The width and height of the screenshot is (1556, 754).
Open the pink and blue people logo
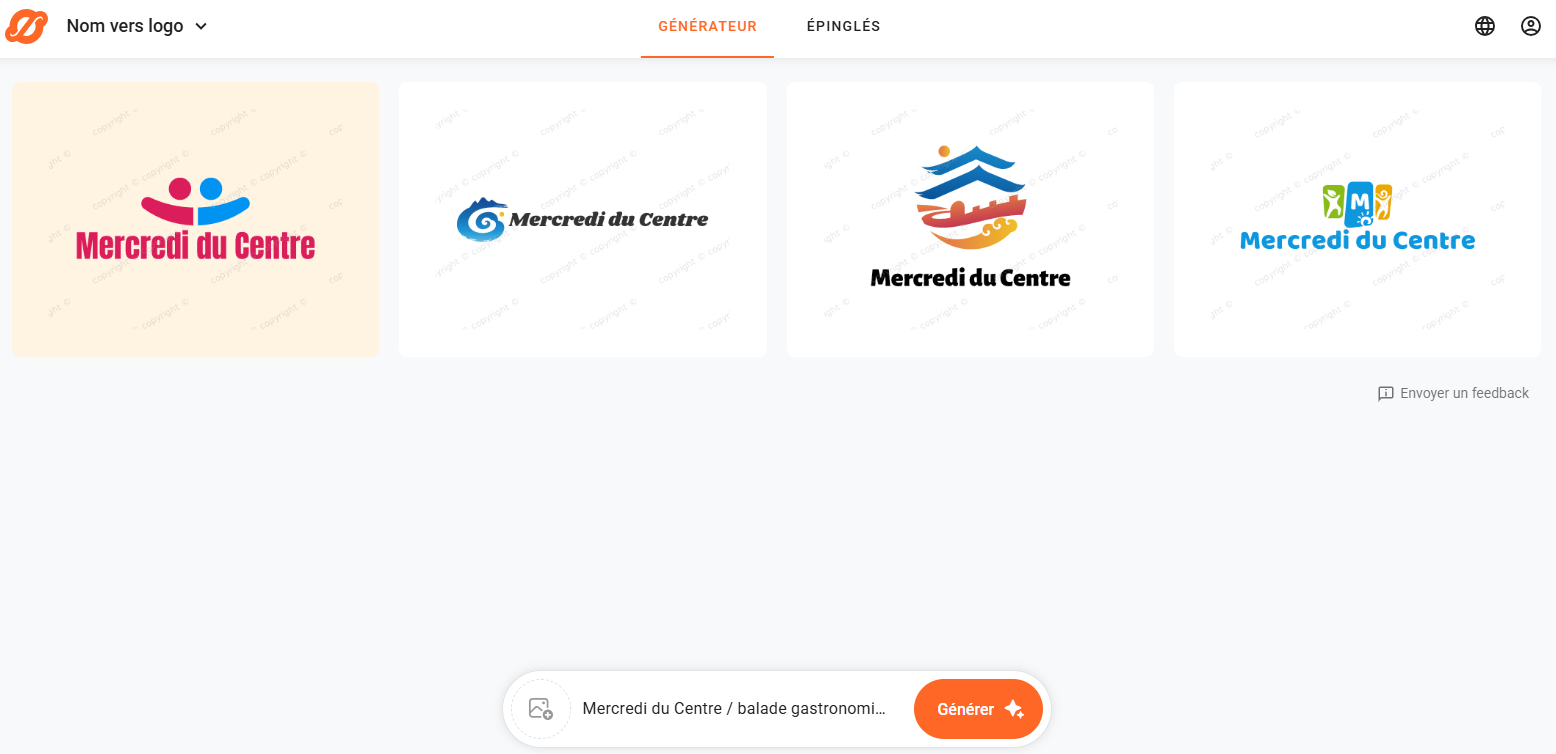(196, 220)
